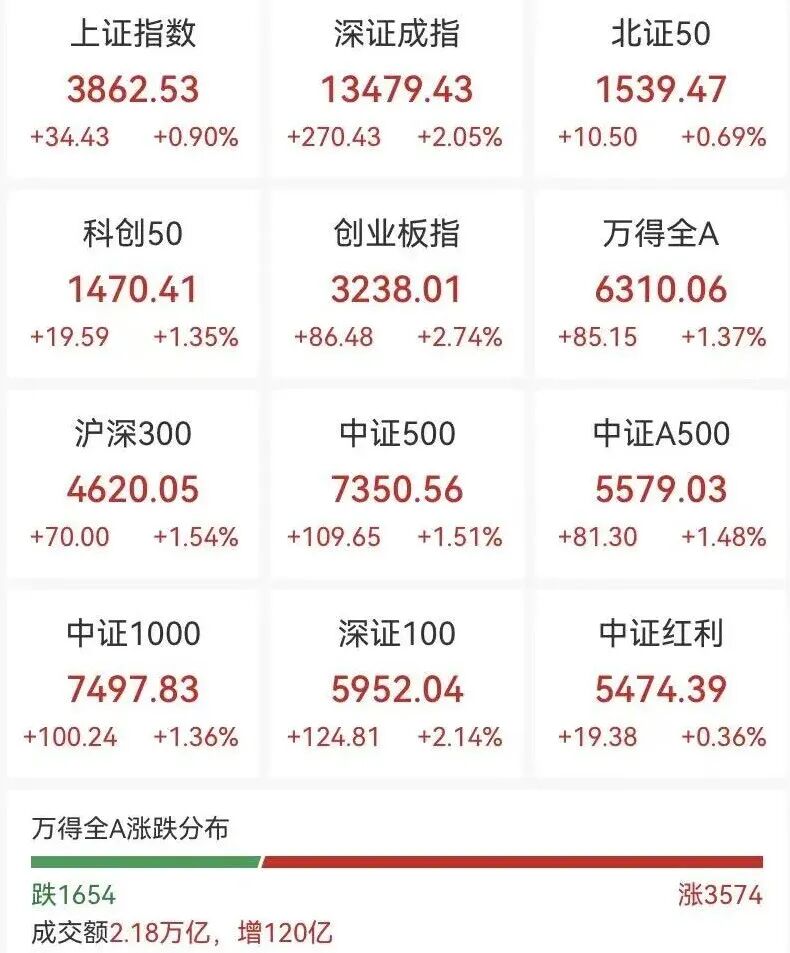Show details for 创业板指

coord(396,288)
